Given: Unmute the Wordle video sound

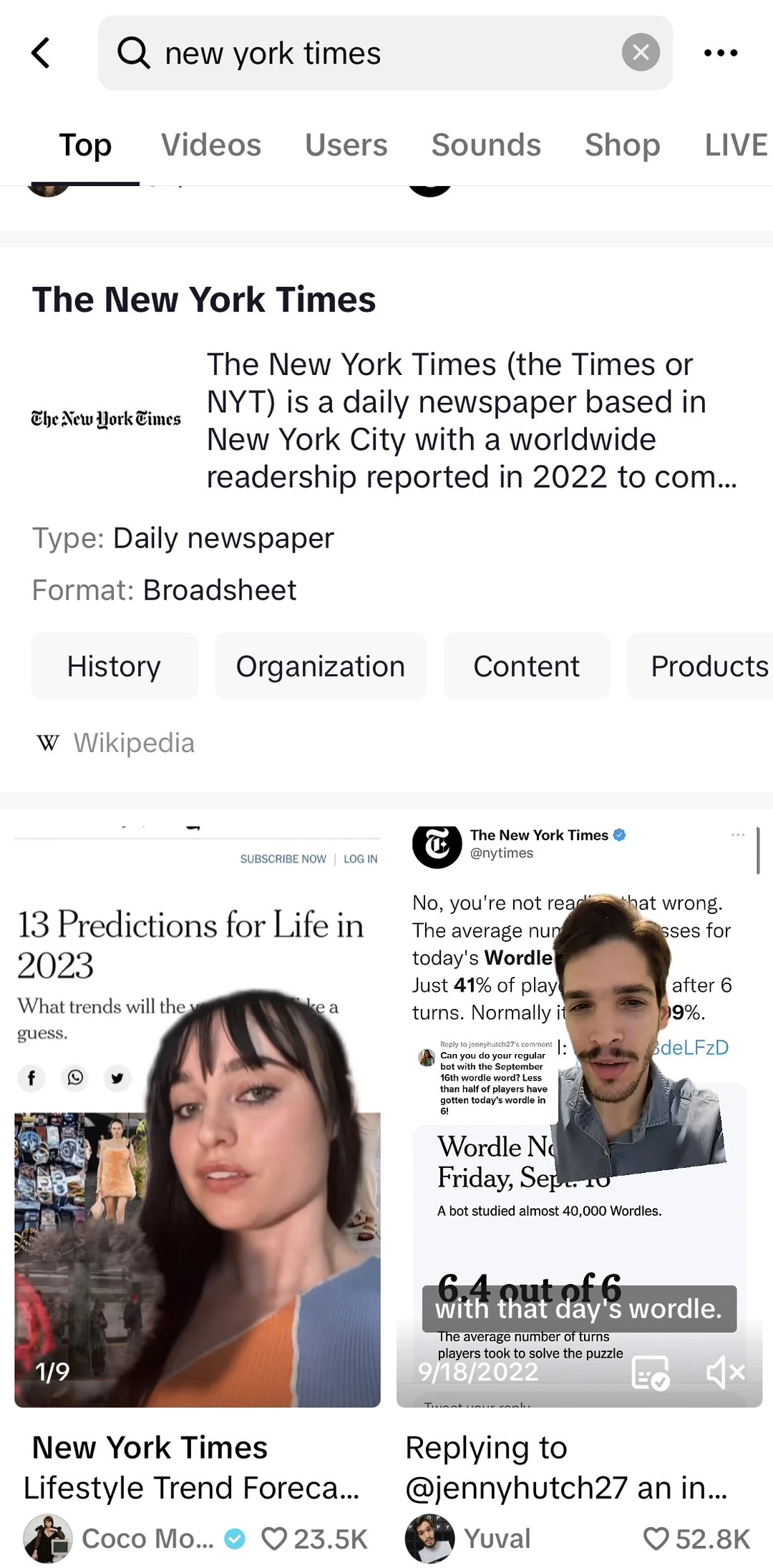Looking at the screenshot, I should [725, 1372].
